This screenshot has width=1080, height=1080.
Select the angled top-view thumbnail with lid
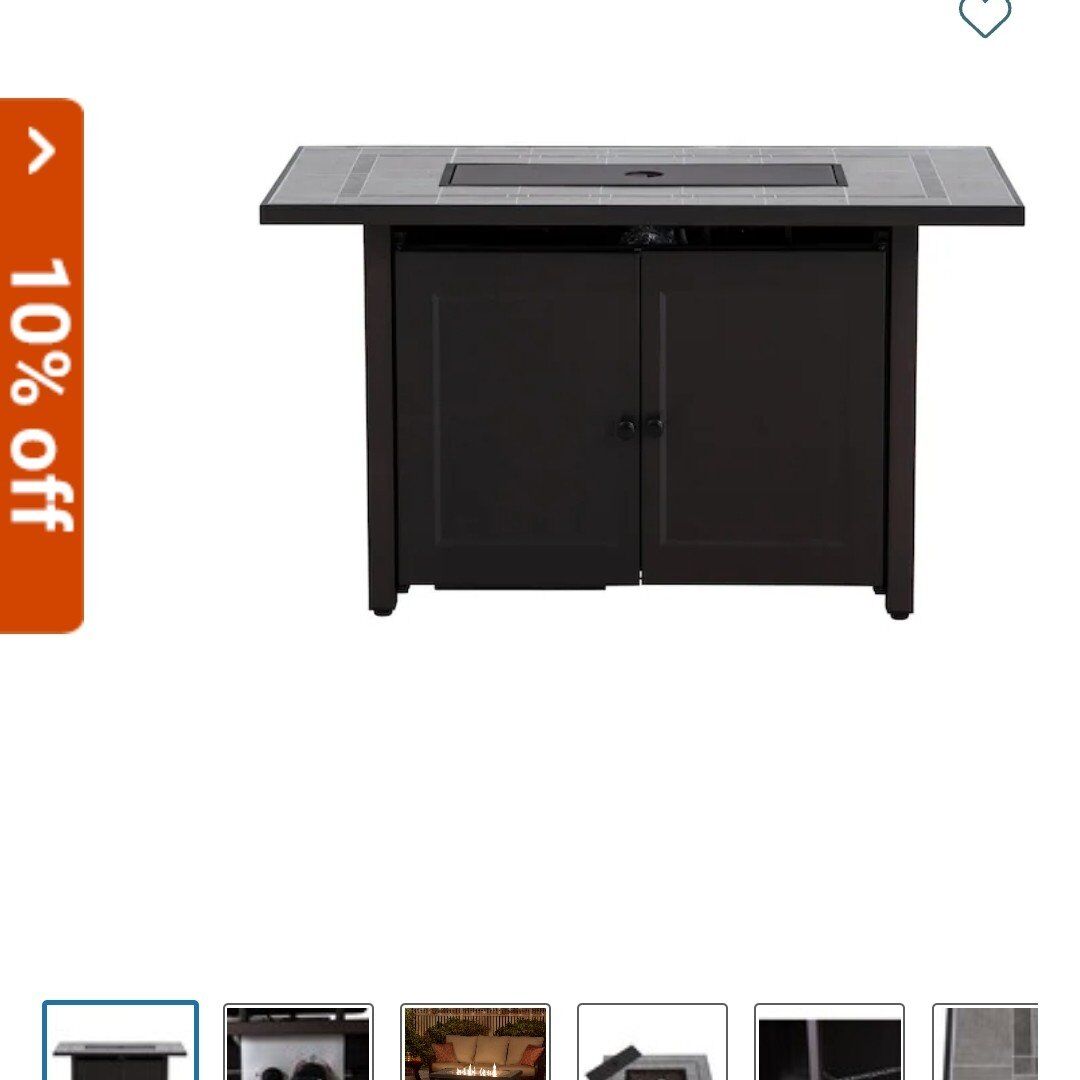point(652,1042)
